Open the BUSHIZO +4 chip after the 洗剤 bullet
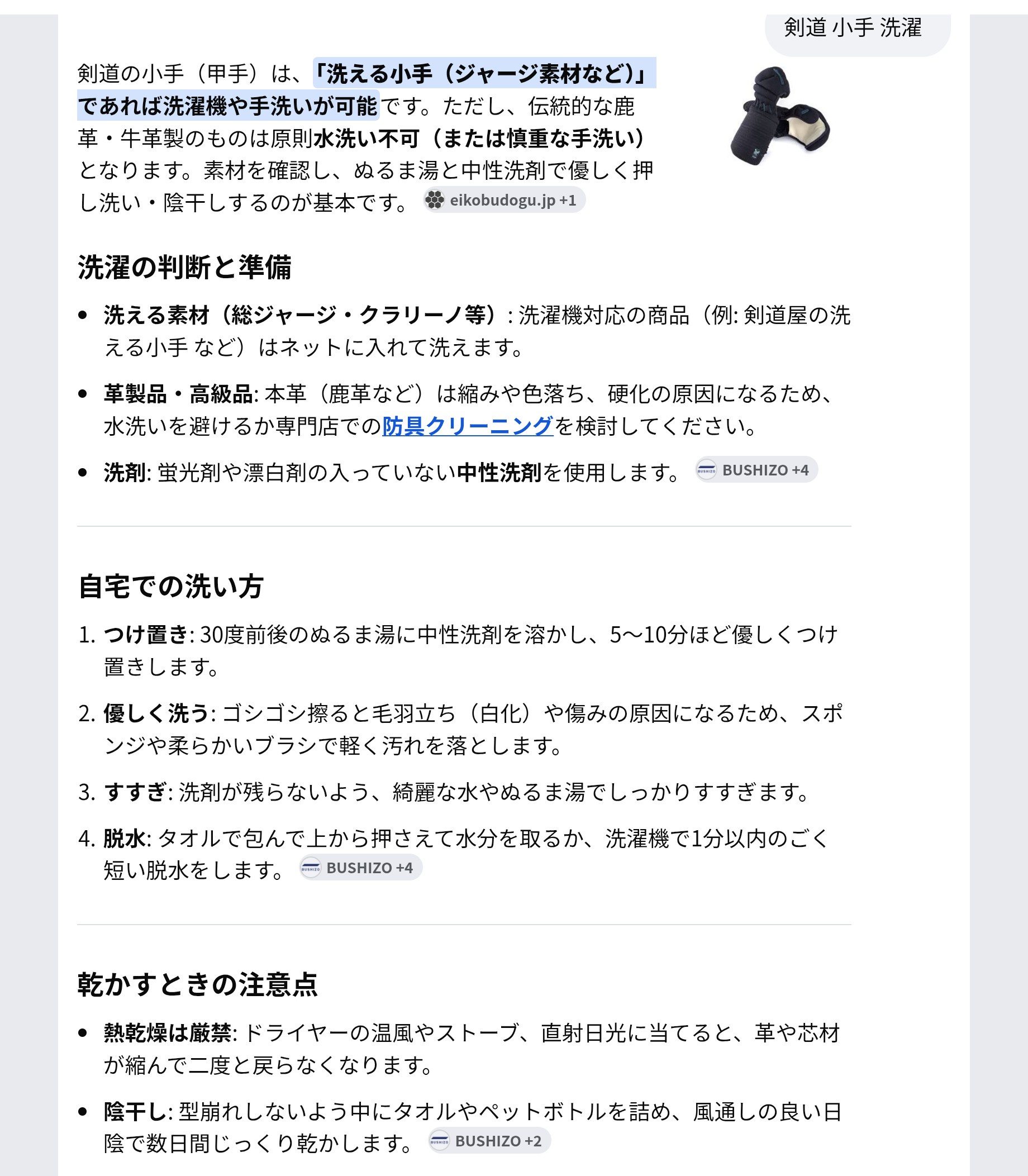The image size is (1028, 1176). pos(756,470)
